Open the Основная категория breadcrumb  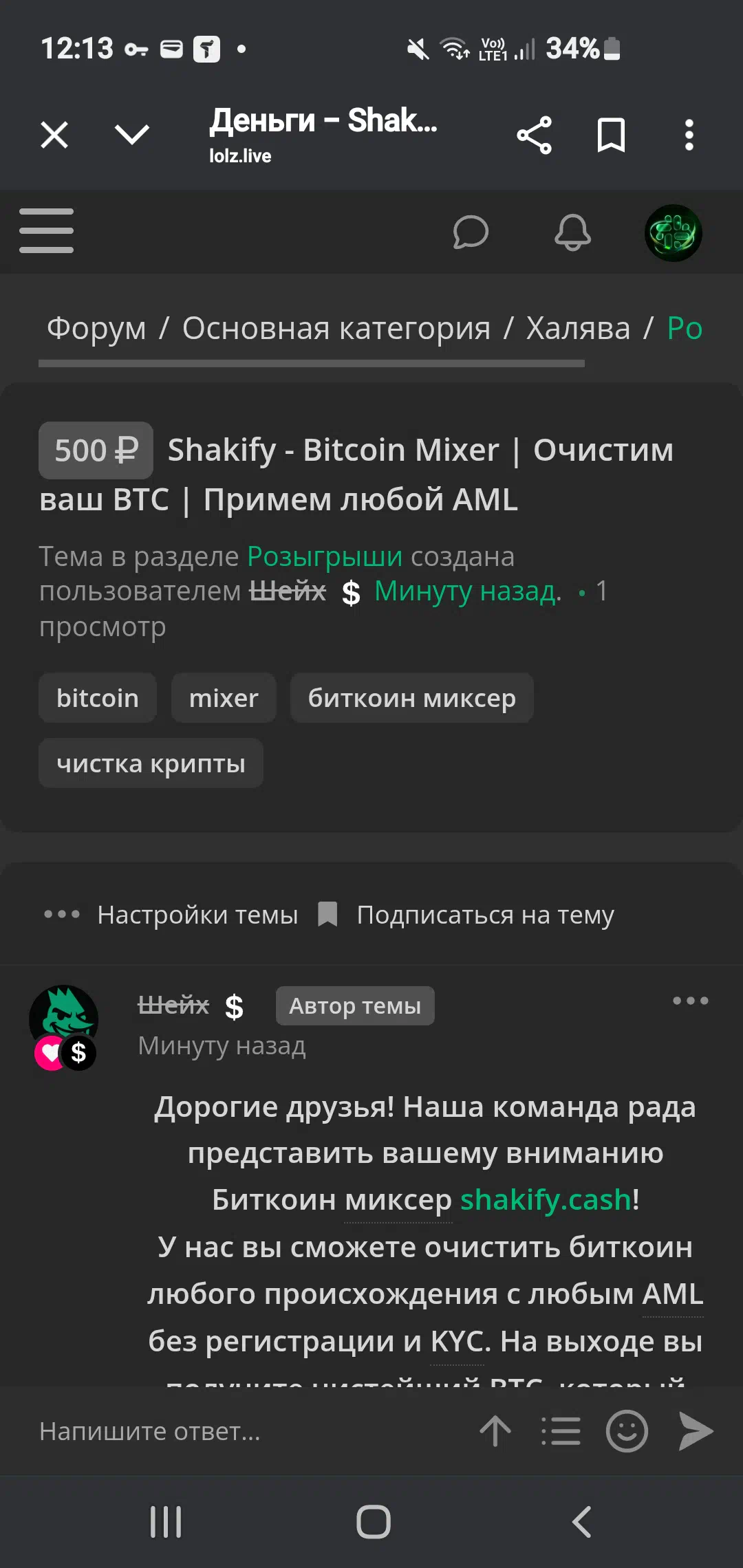pos(336,328)
